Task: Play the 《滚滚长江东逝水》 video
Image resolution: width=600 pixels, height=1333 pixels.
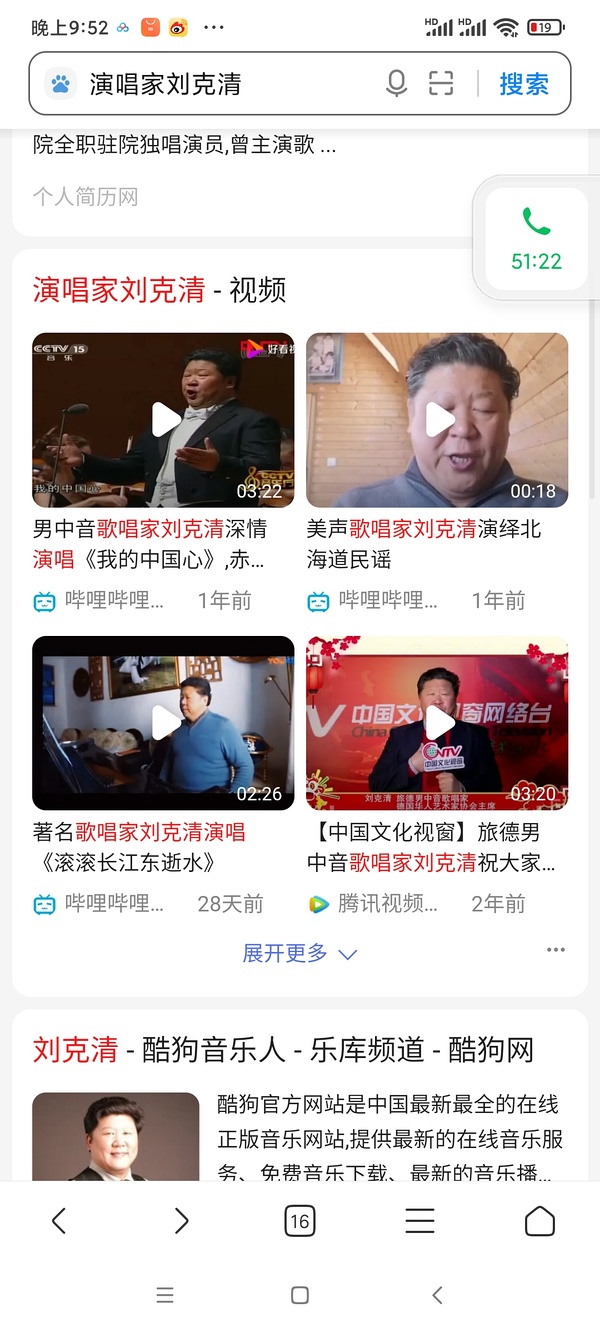Action: pos(164,723)
